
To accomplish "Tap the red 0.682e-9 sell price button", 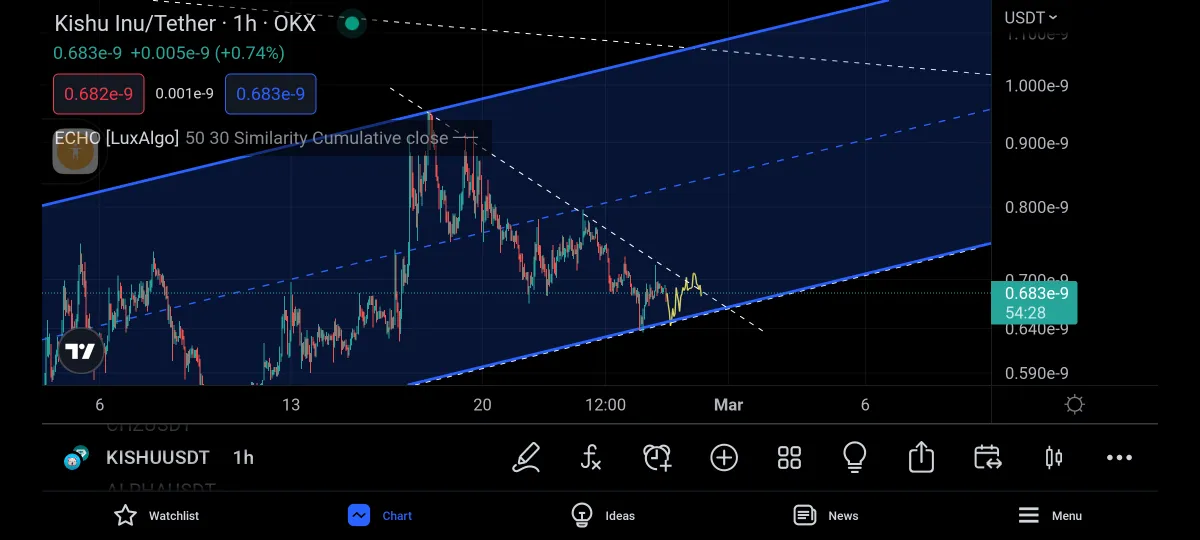I will (x=99, y=94).
